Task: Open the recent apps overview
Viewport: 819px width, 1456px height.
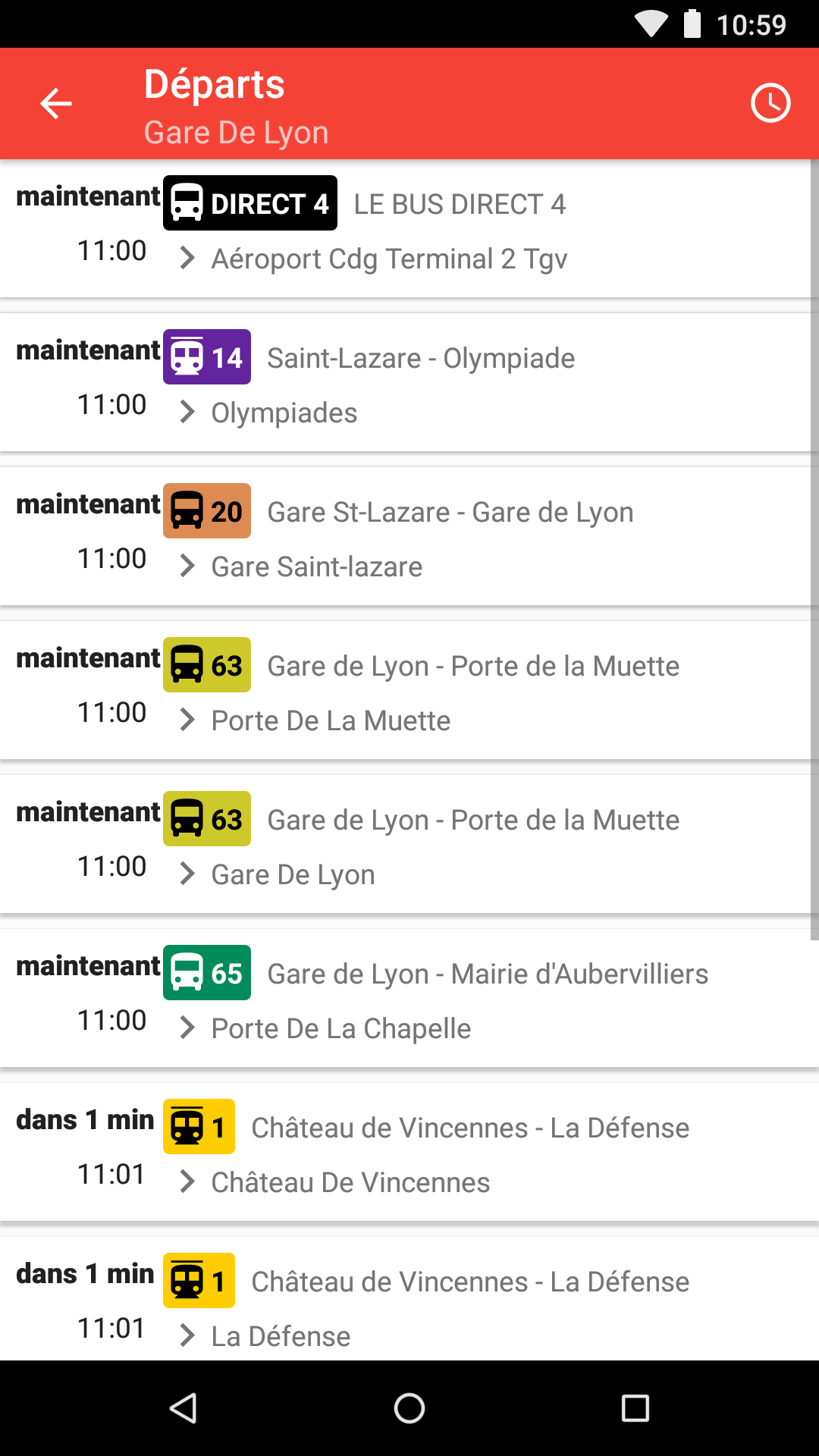Action: 635,1408
